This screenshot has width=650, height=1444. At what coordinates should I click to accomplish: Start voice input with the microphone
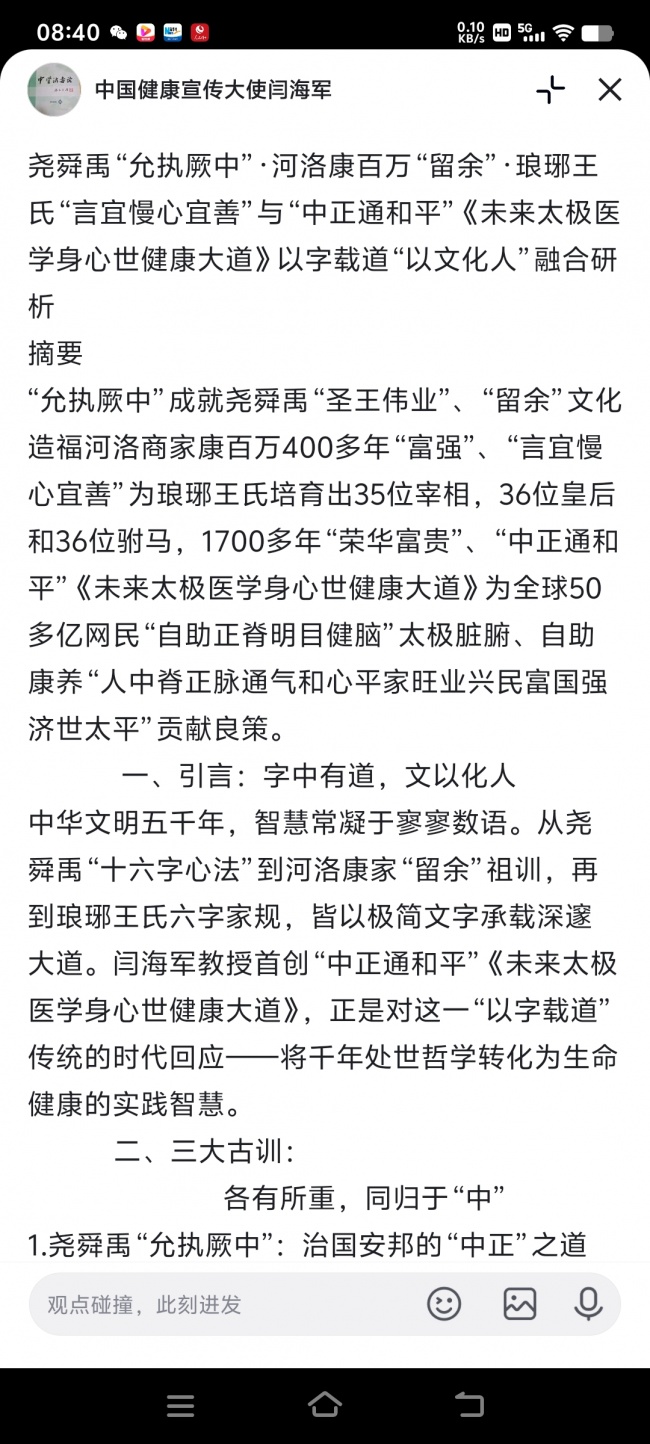[588, 1304]
